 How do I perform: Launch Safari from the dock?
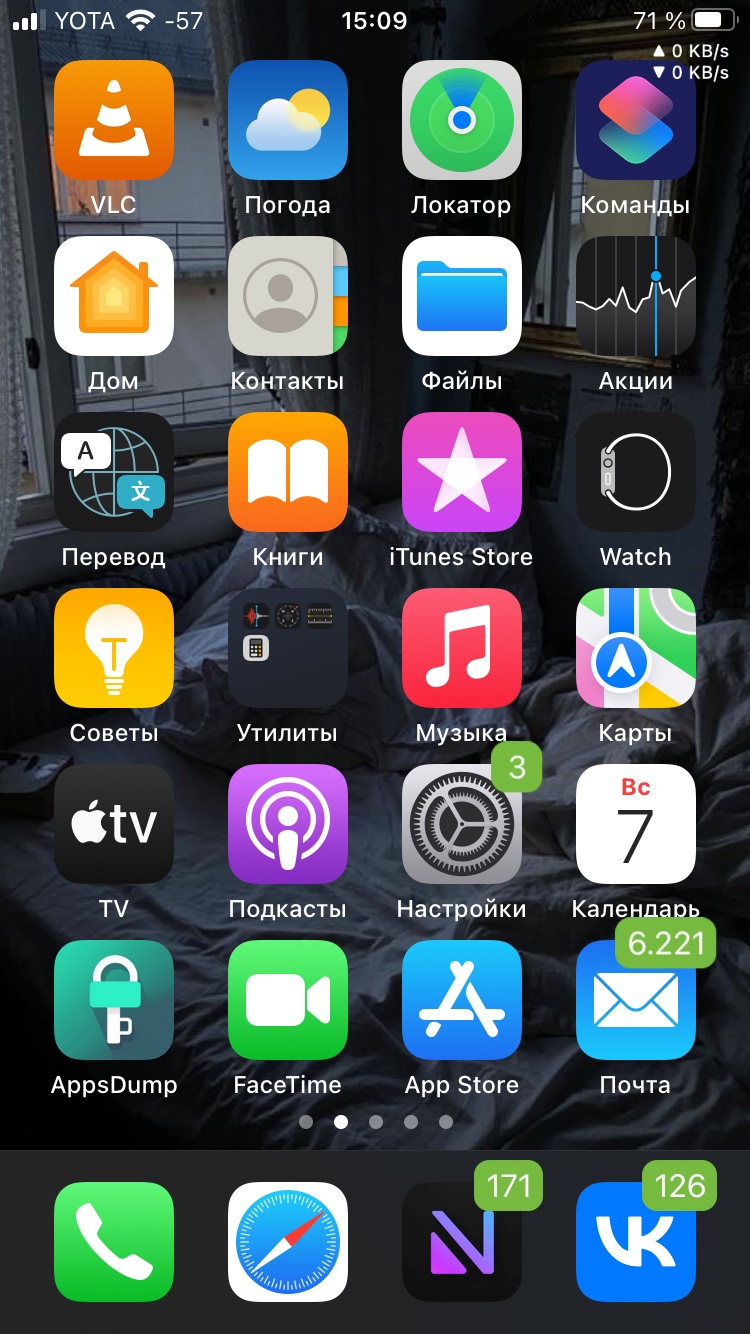288,1242
